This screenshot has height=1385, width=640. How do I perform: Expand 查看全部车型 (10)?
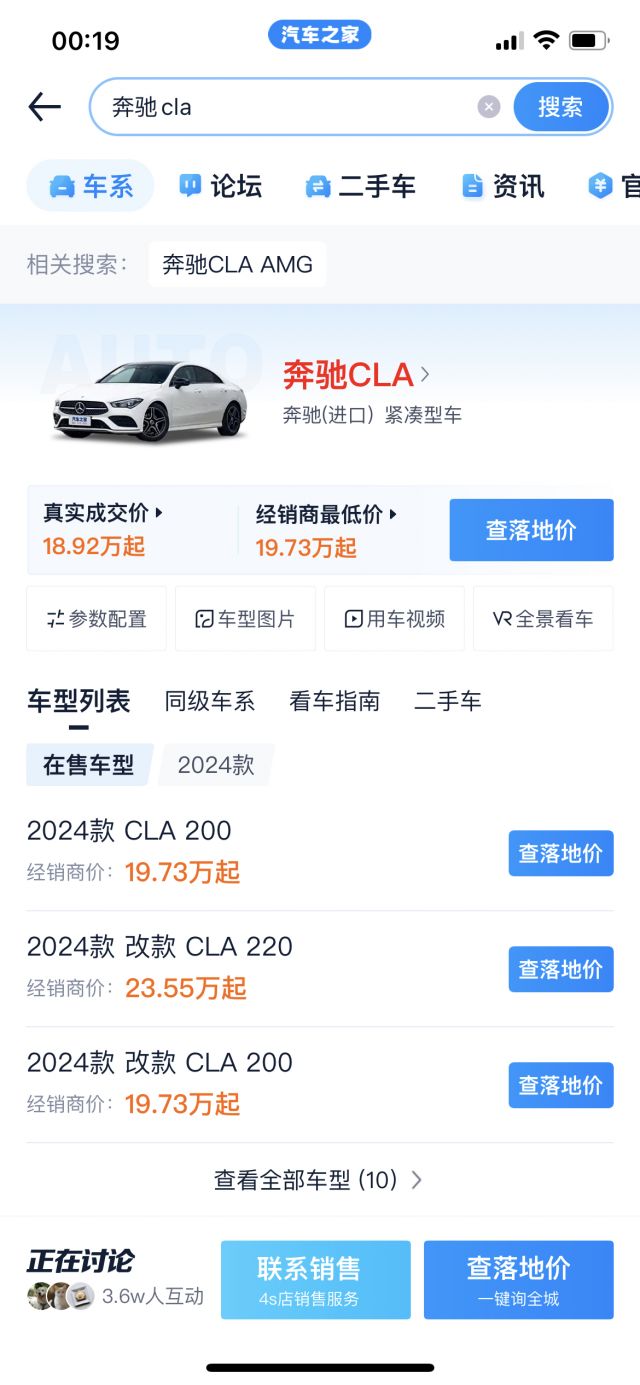pos(318,1180)
